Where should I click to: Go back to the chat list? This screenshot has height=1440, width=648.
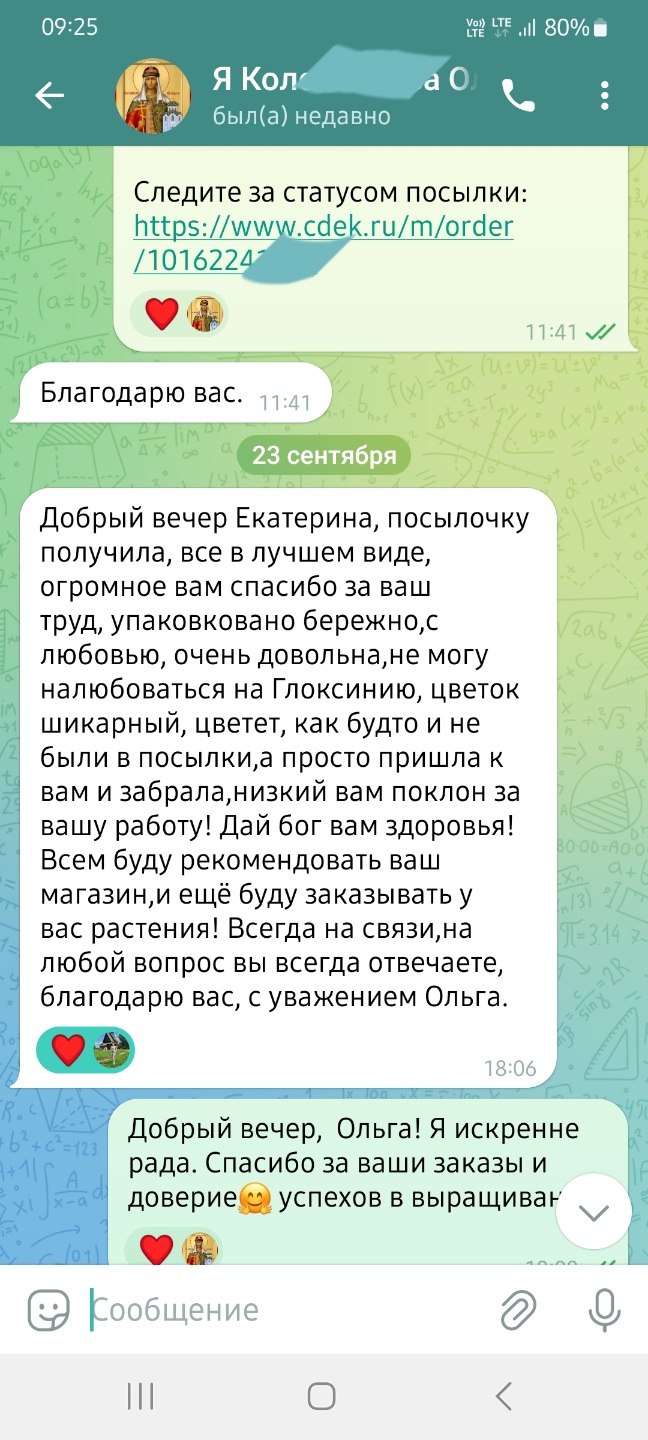[49, 96]
